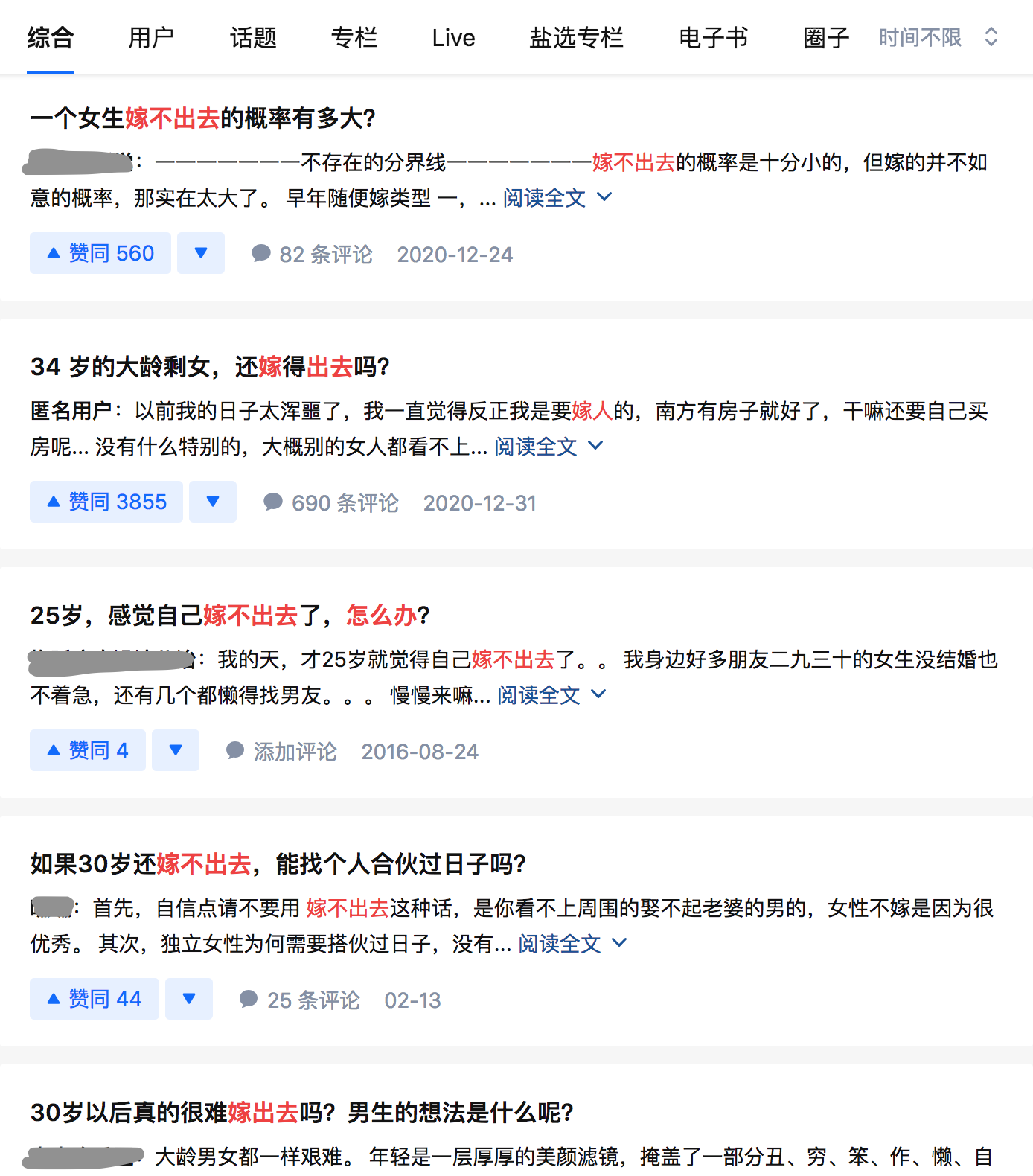View the 690 条评论 comments

[332, 503]
